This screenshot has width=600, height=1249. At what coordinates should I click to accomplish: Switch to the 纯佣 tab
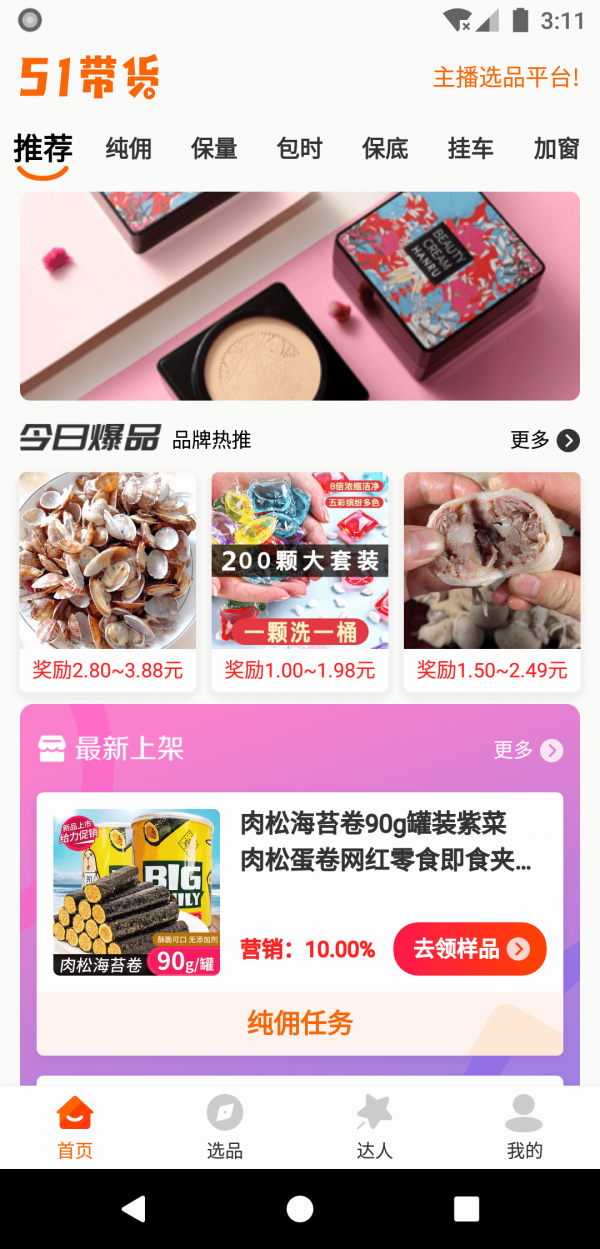[x=129, y=149]
